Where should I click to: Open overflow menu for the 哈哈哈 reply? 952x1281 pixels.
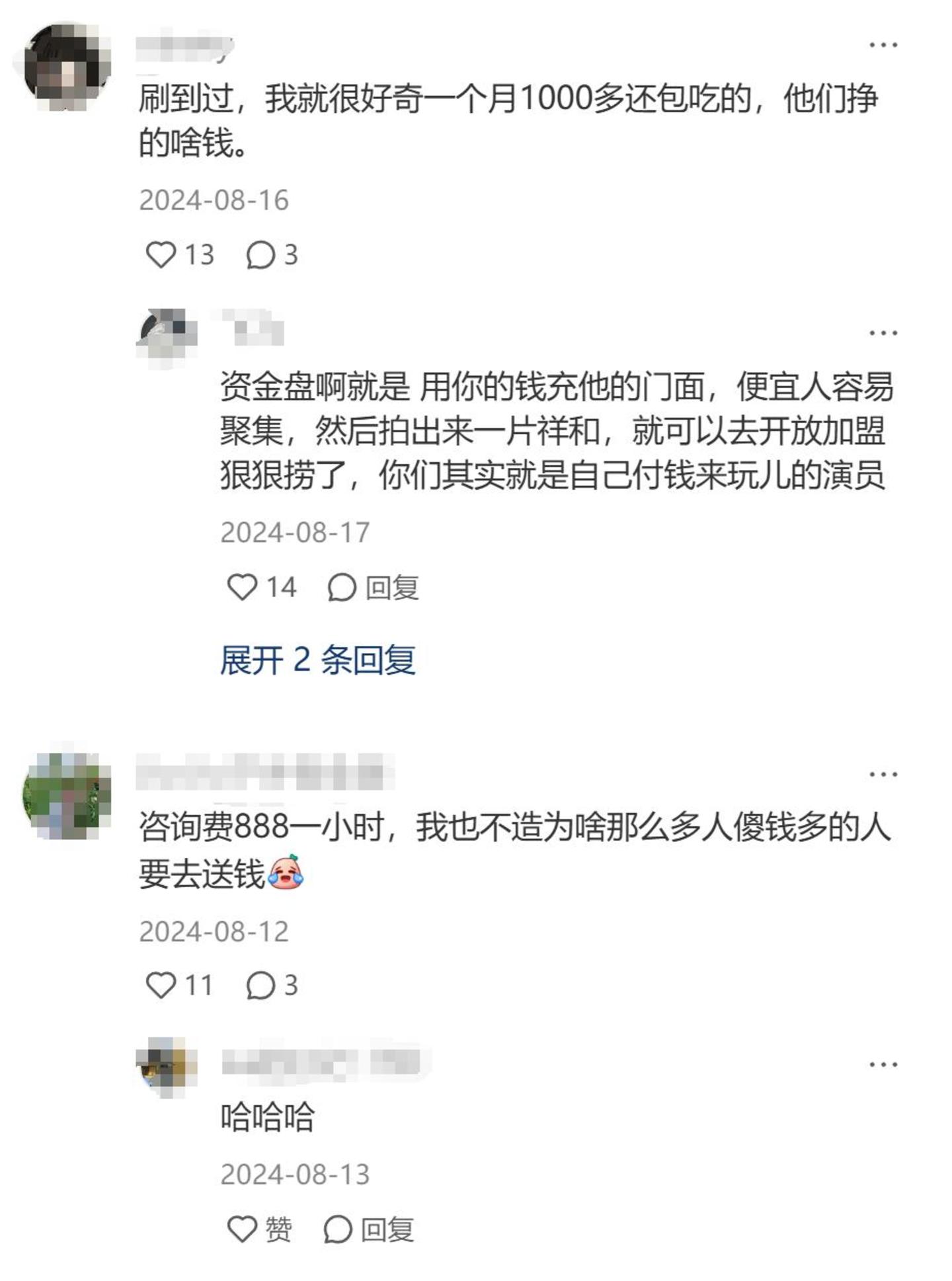[883, 1064]
